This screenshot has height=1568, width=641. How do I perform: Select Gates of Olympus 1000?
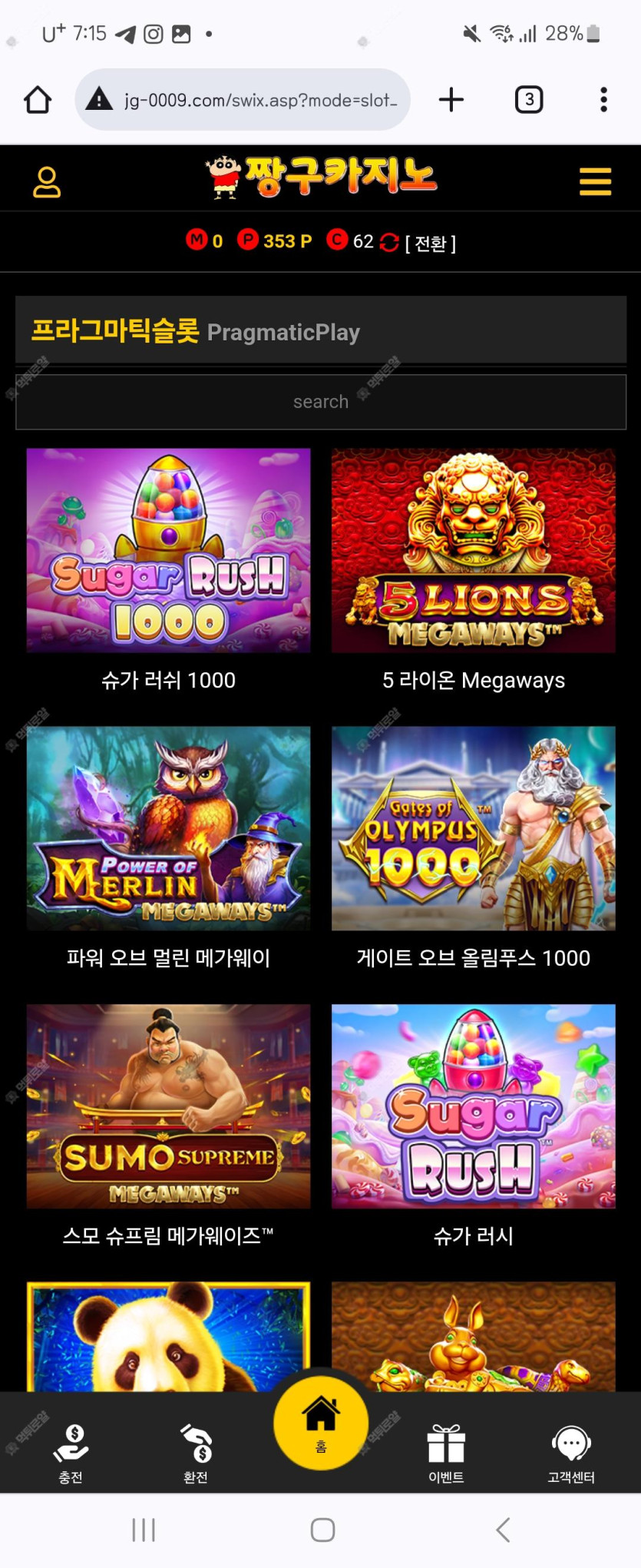tap(474, 828)
